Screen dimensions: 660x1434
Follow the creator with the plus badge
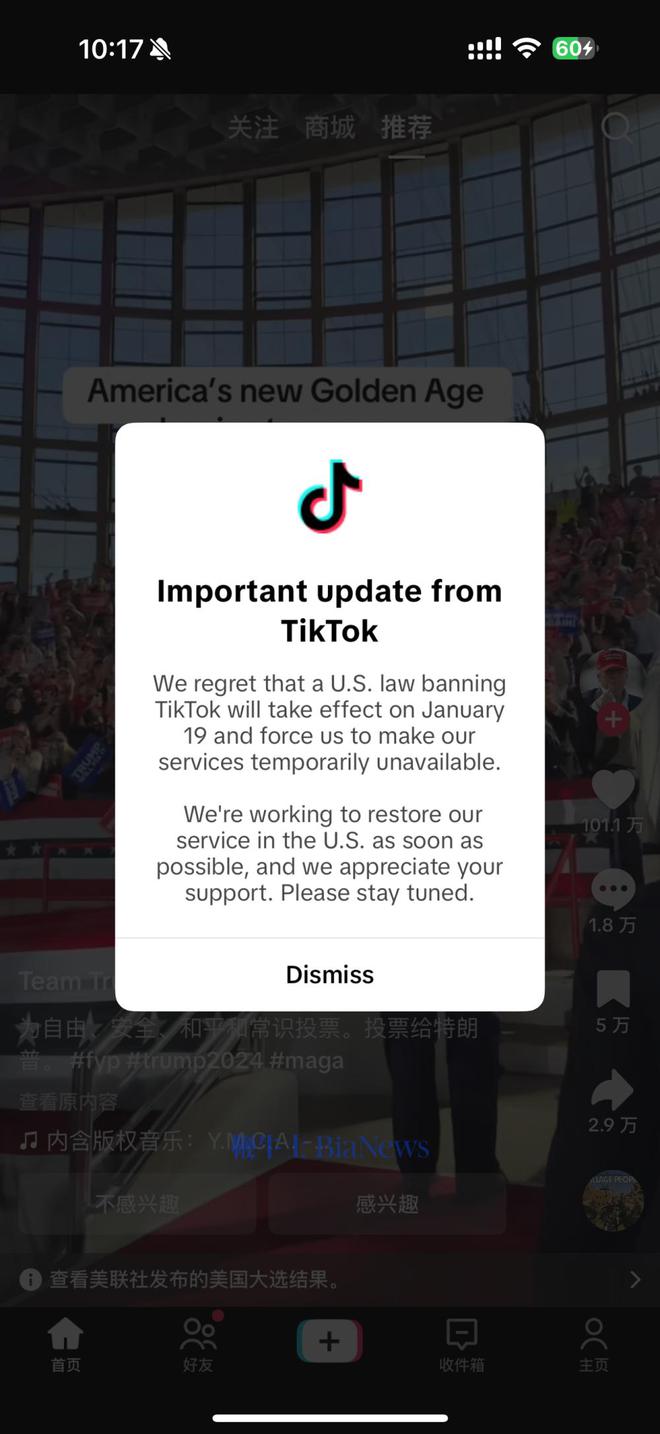(613, 719)
